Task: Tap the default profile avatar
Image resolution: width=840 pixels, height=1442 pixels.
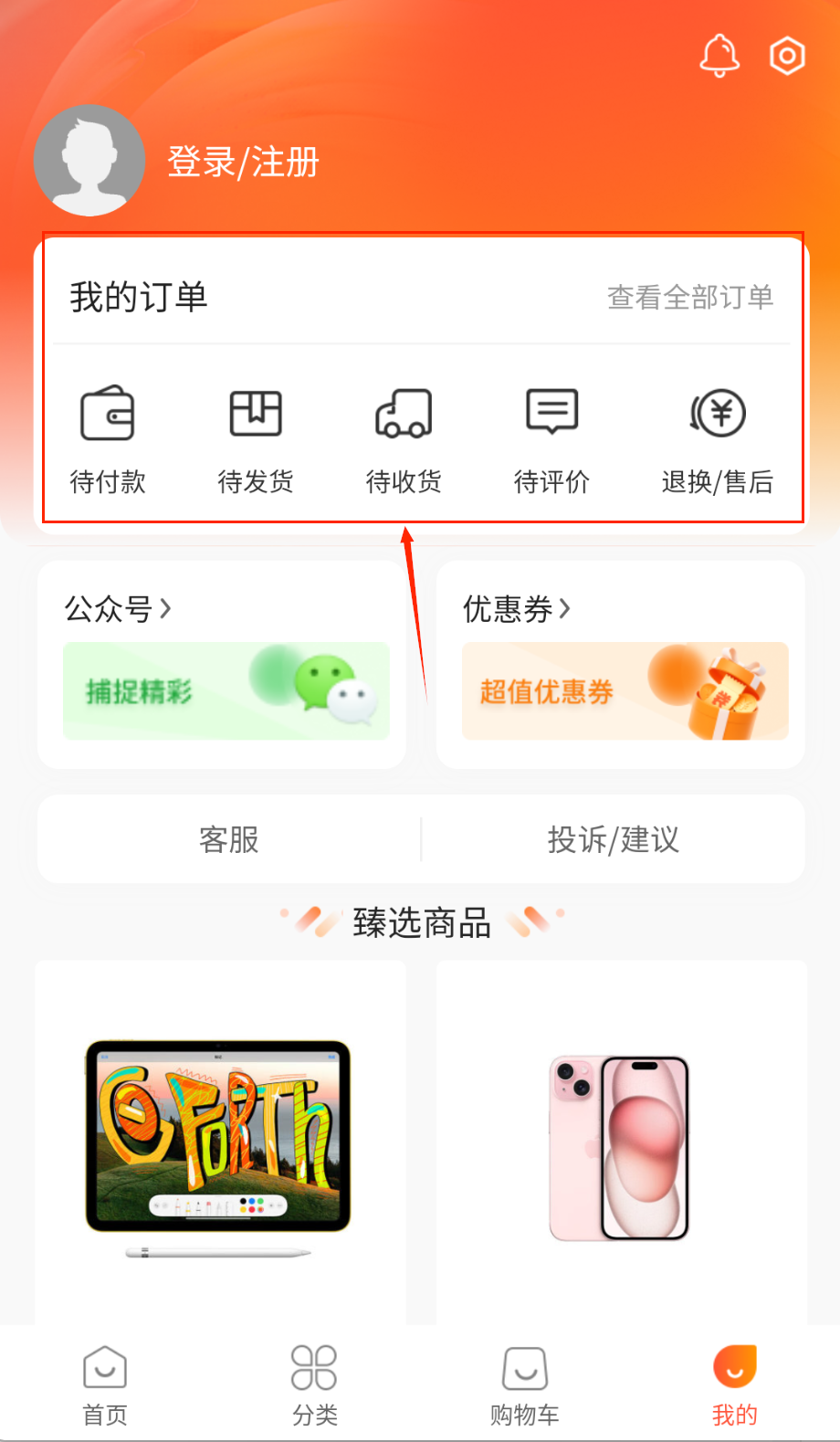Action: click(x=89, y=161)
